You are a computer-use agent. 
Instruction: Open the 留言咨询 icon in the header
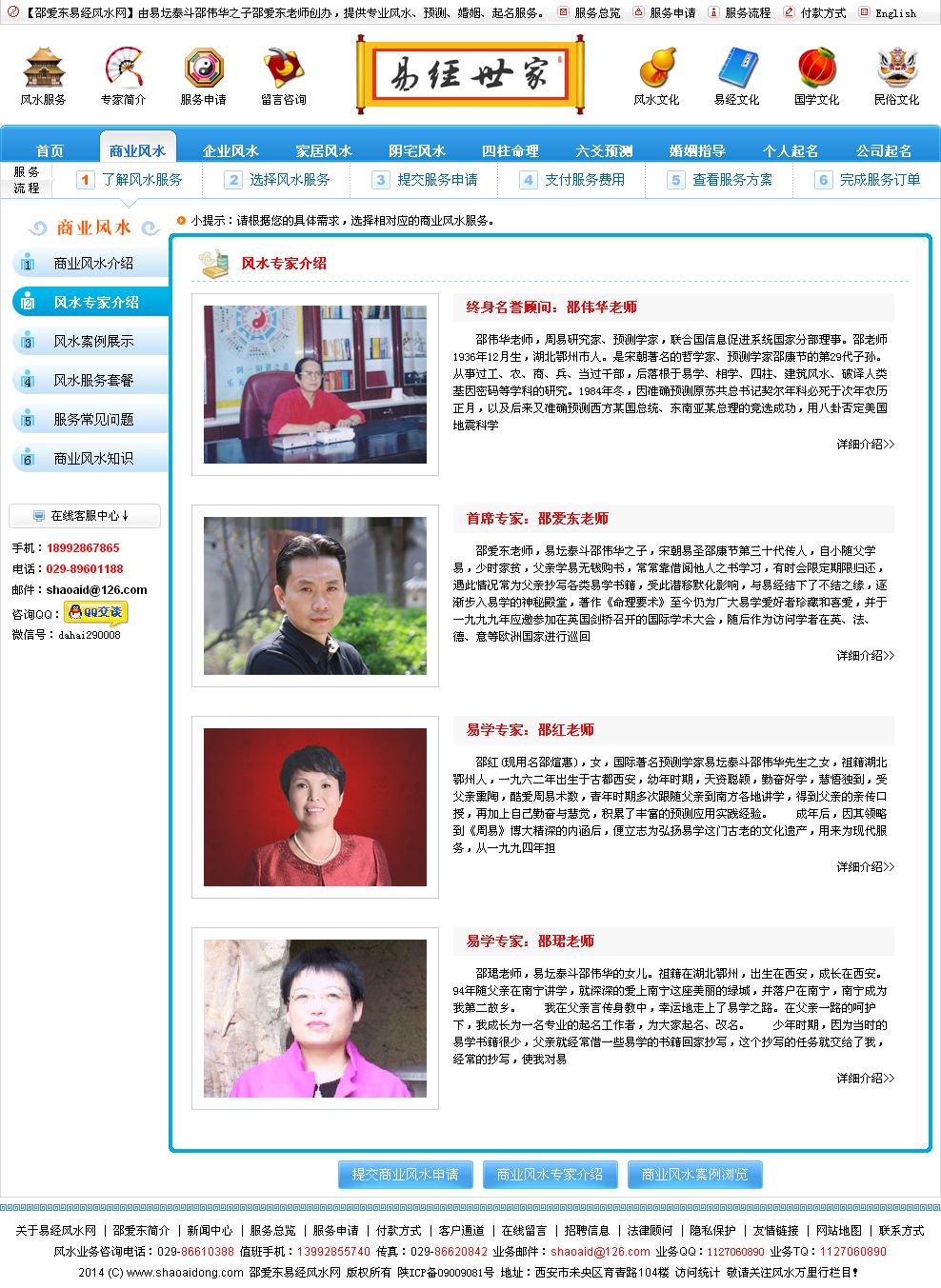click(x=284, y=76)
